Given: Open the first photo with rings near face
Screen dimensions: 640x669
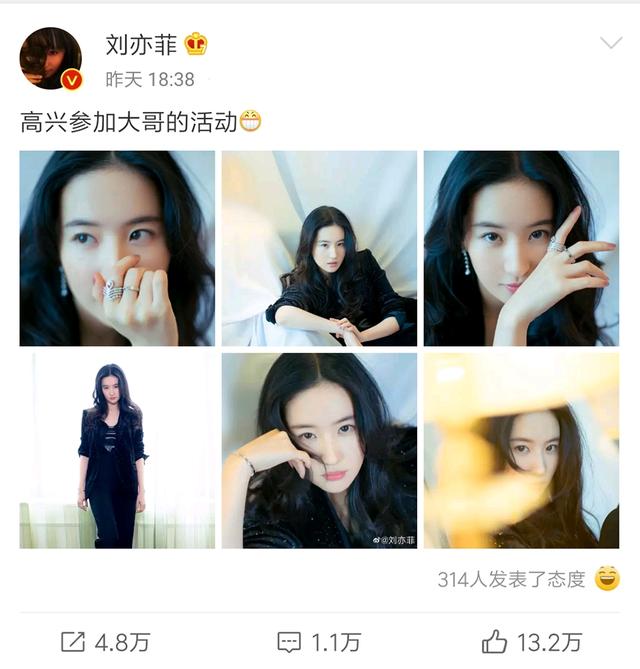Looking at the screenshot, I should click(x=117, y=248).
